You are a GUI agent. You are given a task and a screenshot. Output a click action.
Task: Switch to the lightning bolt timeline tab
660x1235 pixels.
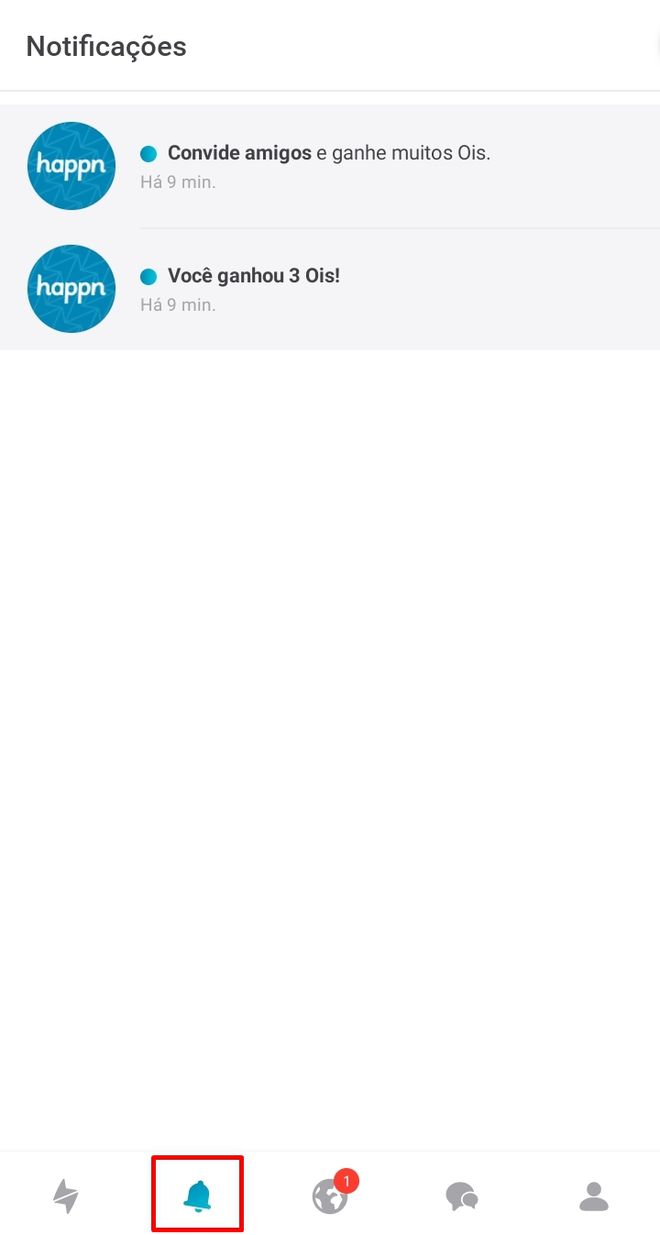tap(66, 1196)
